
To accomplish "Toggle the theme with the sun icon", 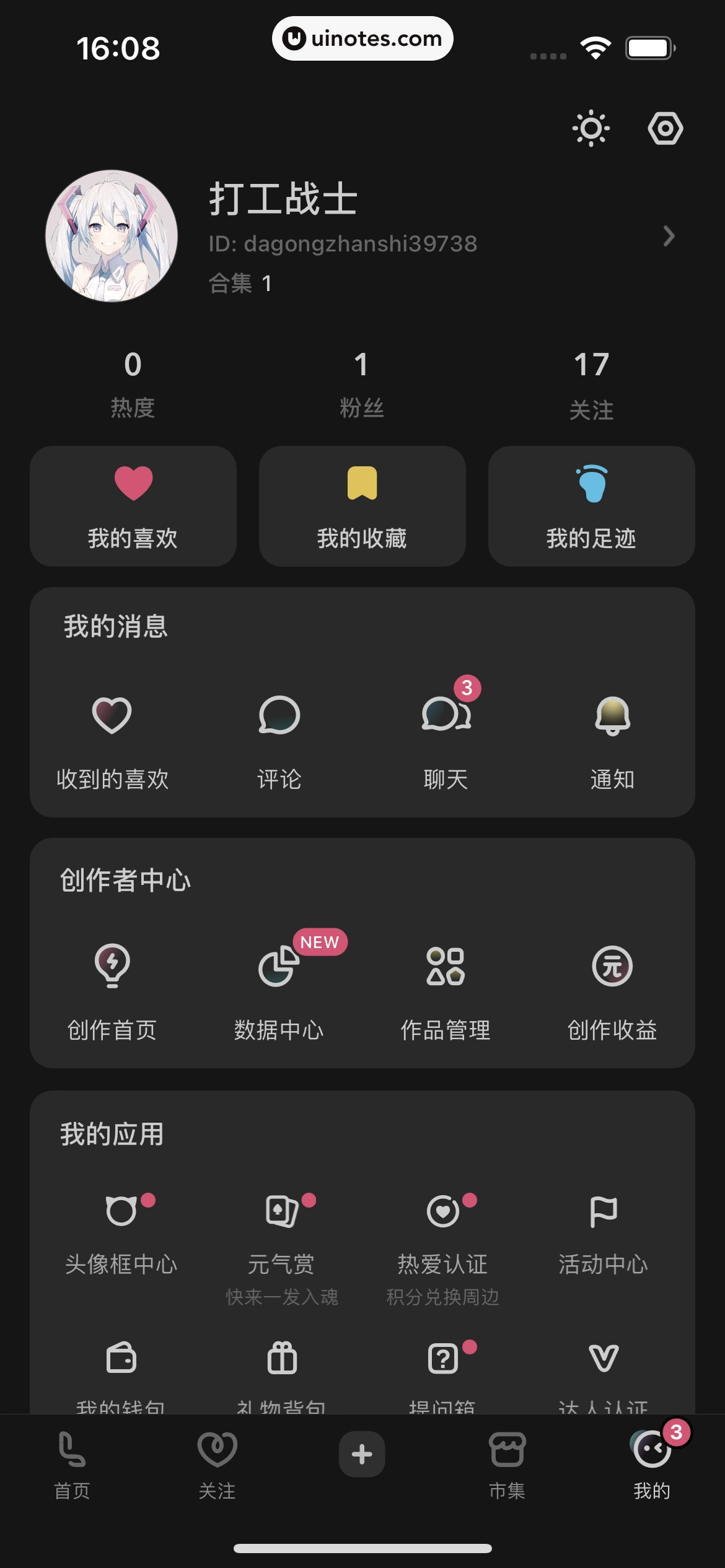I will coord(591,129).
